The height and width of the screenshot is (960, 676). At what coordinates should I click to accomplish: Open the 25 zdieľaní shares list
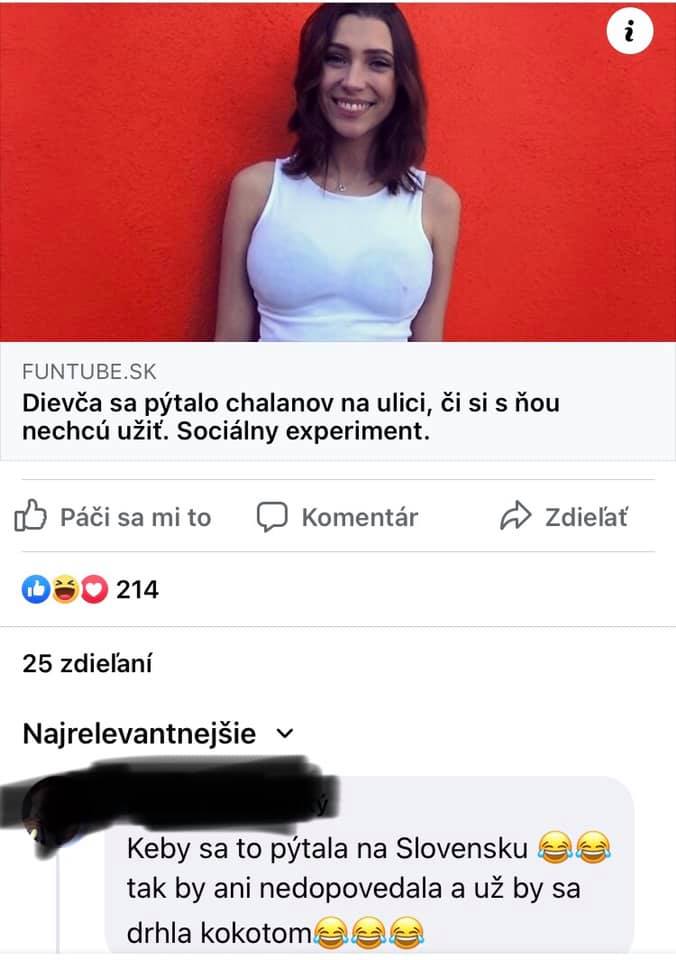tap(88, 662)
